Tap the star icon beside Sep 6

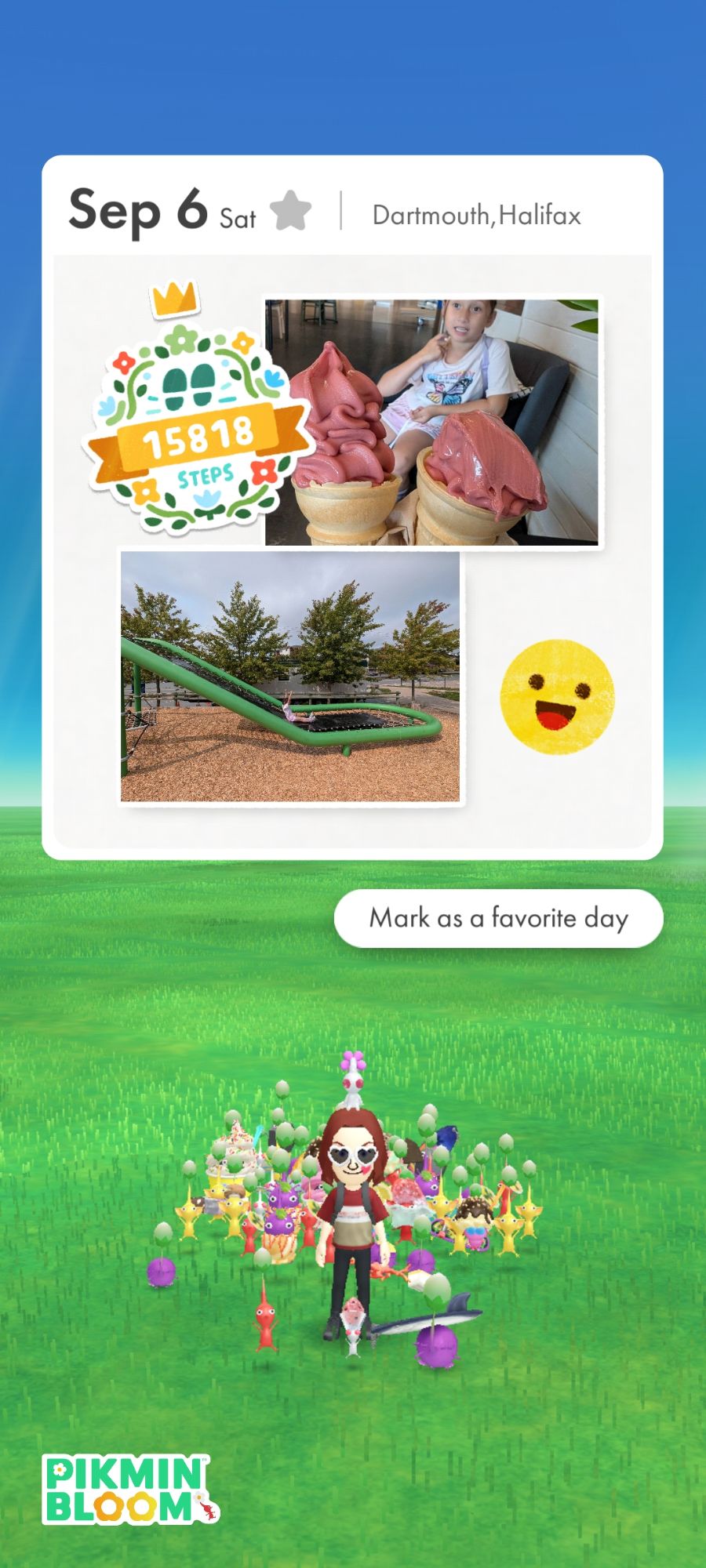click(x=290, y=211)
